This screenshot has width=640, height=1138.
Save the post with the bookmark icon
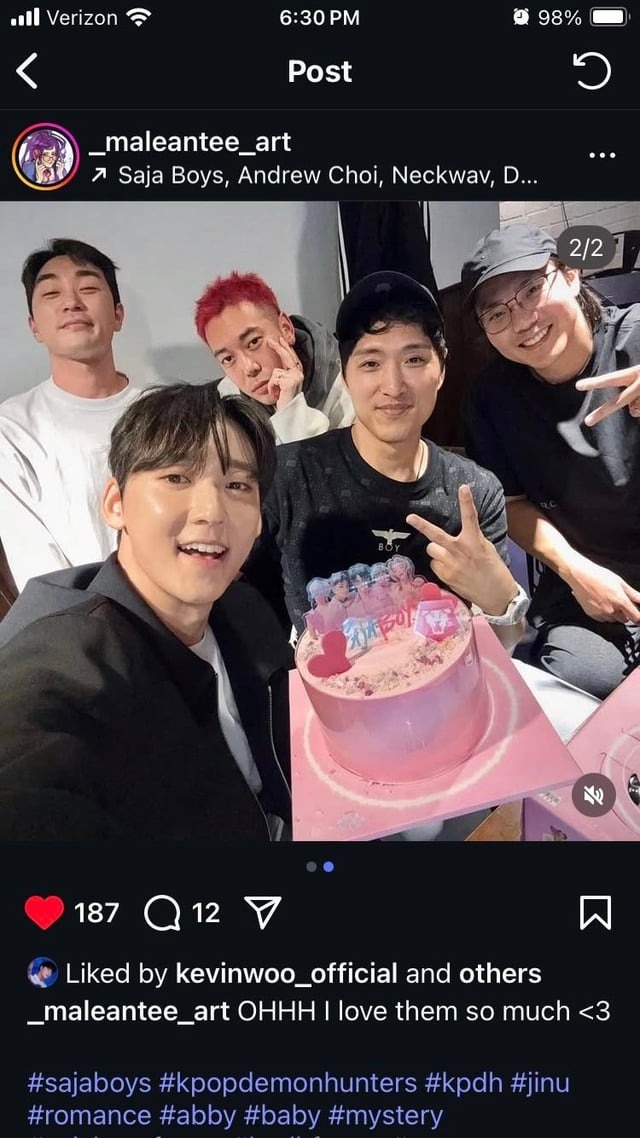(x=595, y=912)
